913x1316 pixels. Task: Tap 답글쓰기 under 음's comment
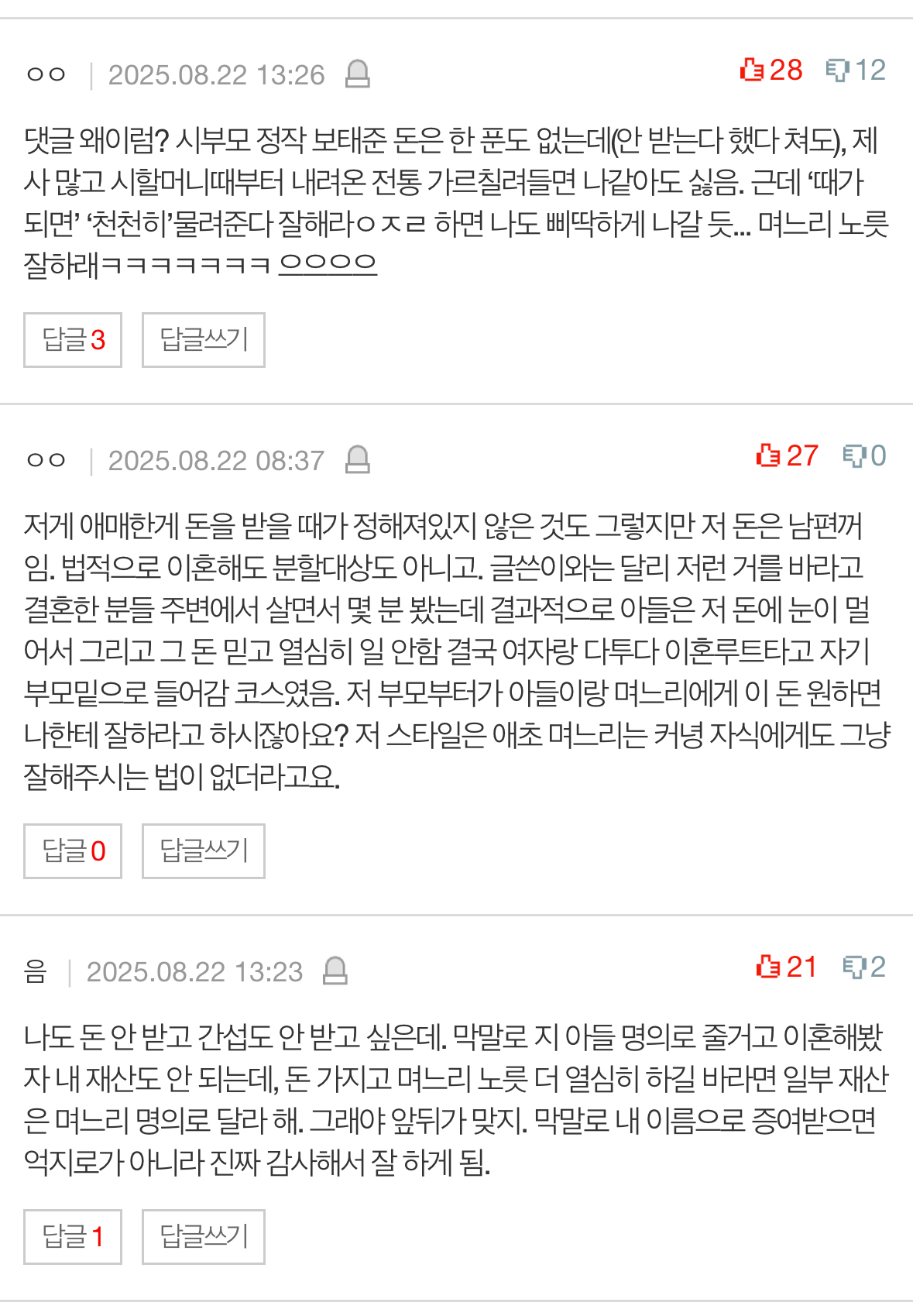[203, 1237]
